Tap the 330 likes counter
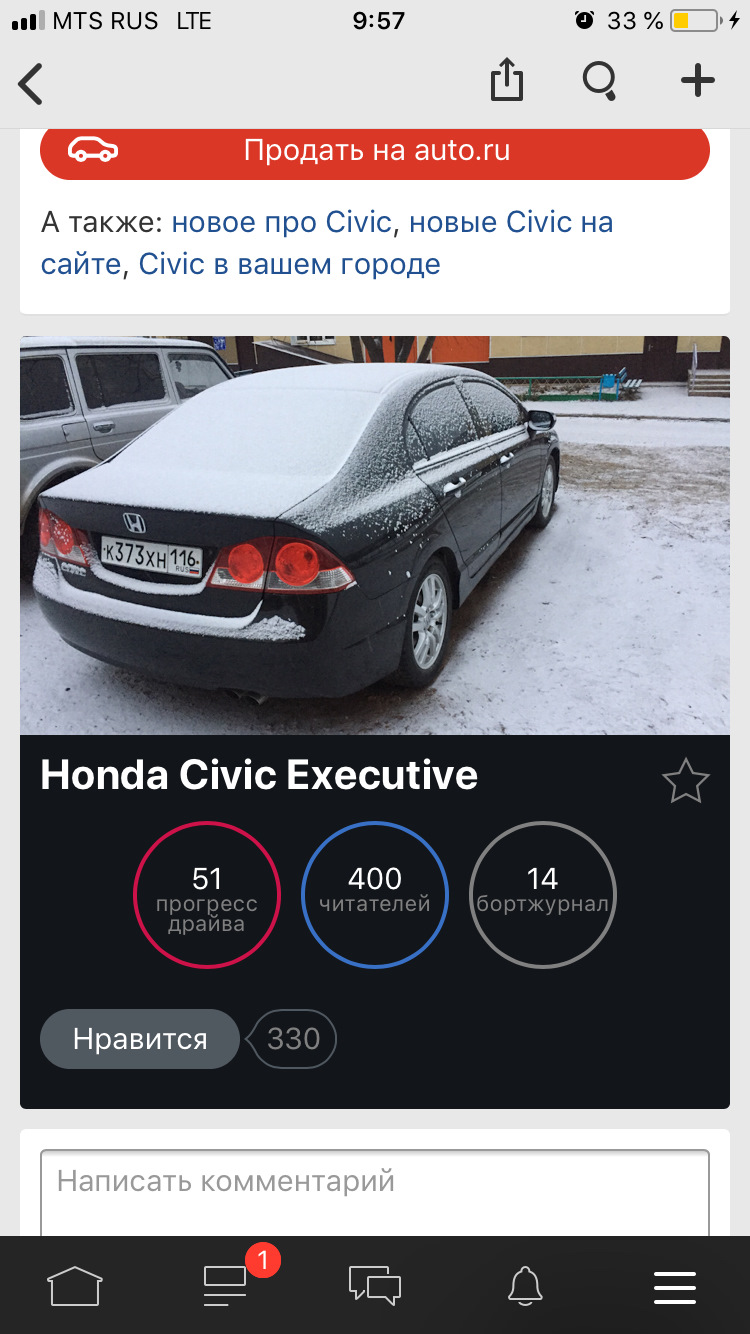The width and height of the screenshot is (750, 1334). (x=292, y=1039)
